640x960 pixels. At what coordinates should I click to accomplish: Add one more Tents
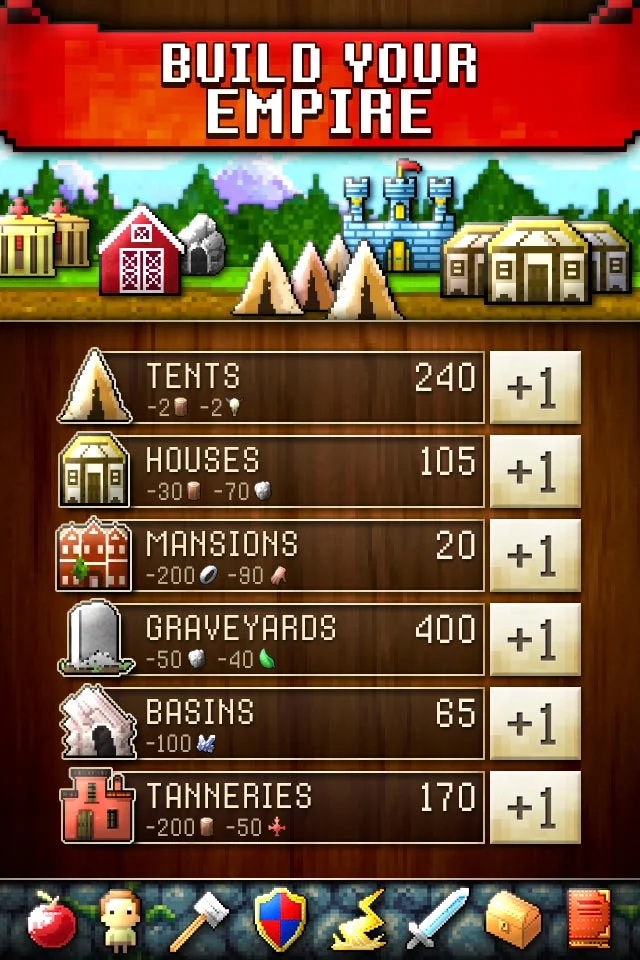[x=535, y=388]
